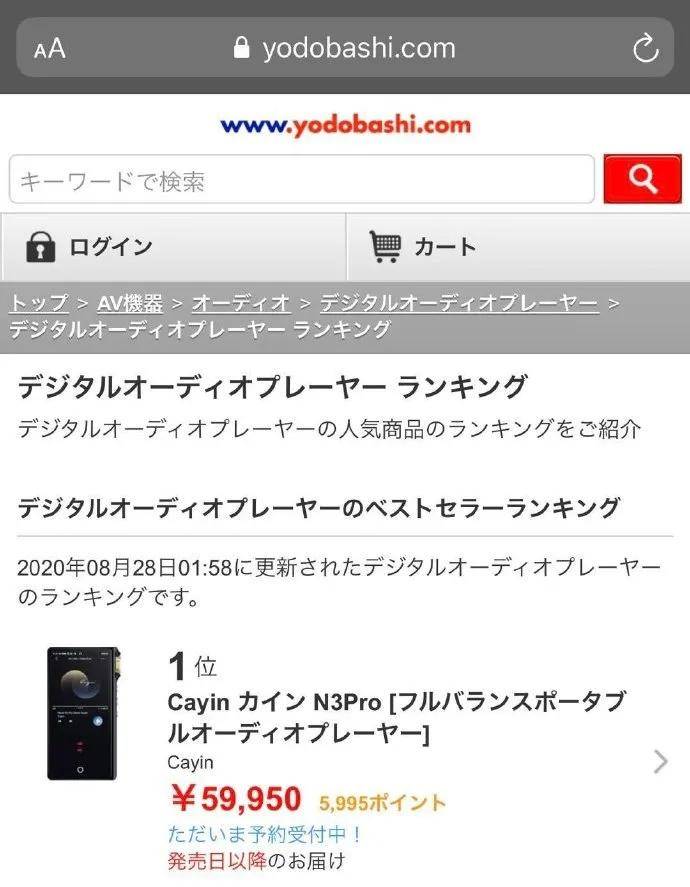Reload the yodobashi.com page
The height and width of the screenshot is (887, 690).
click(x=646, y=48)
